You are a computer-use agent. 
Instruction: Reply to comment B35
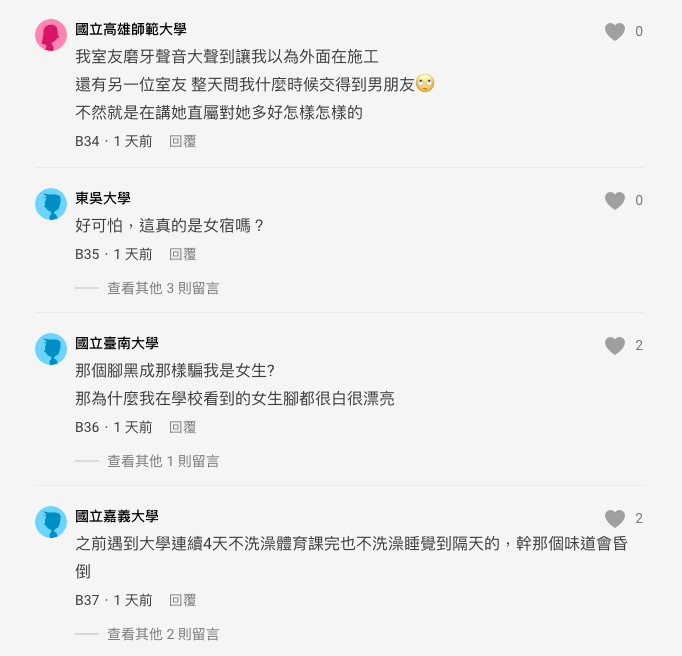(182, 255)
